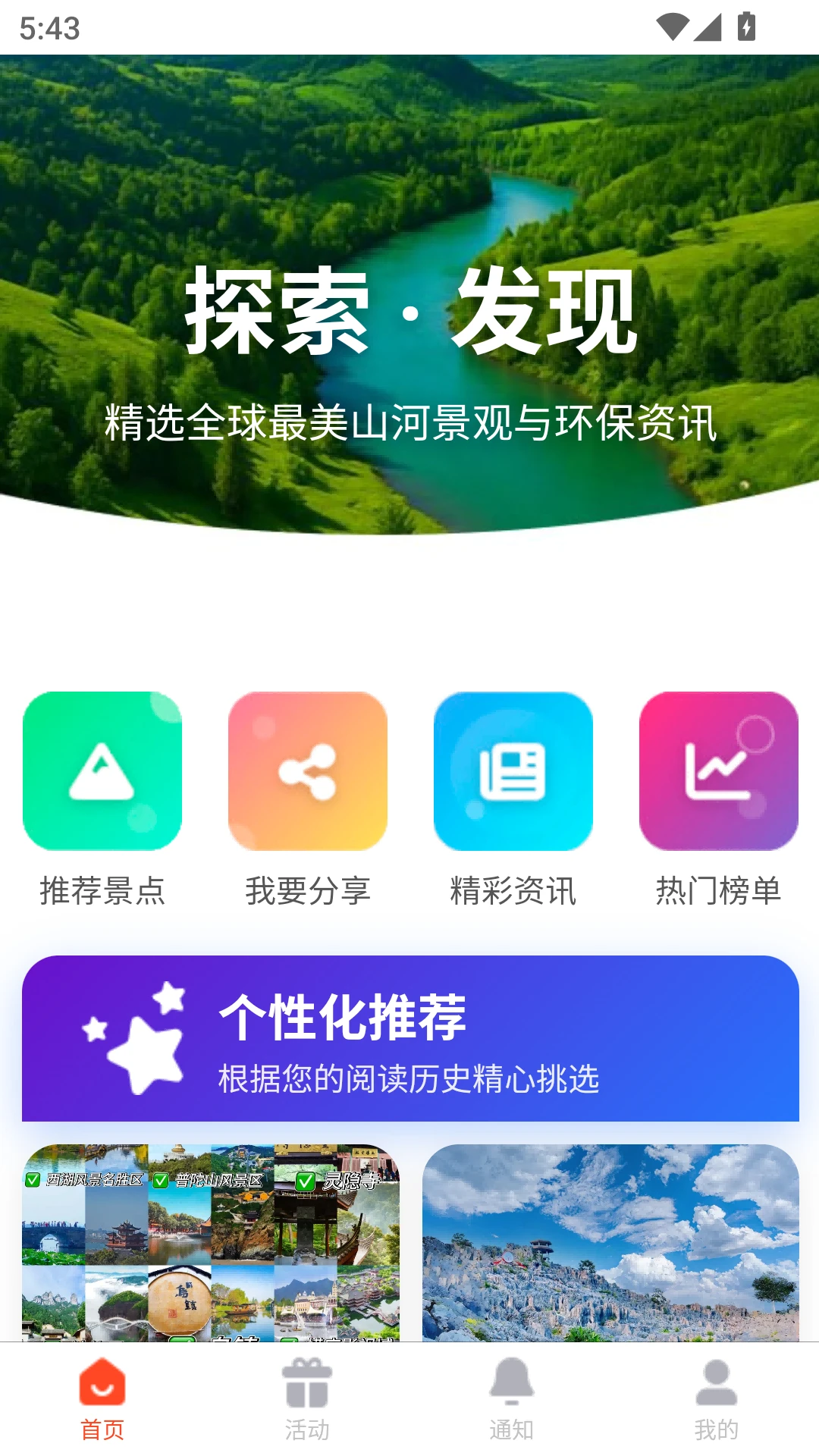
Task: Click the 我要分享 label
Action: (308, 893)
